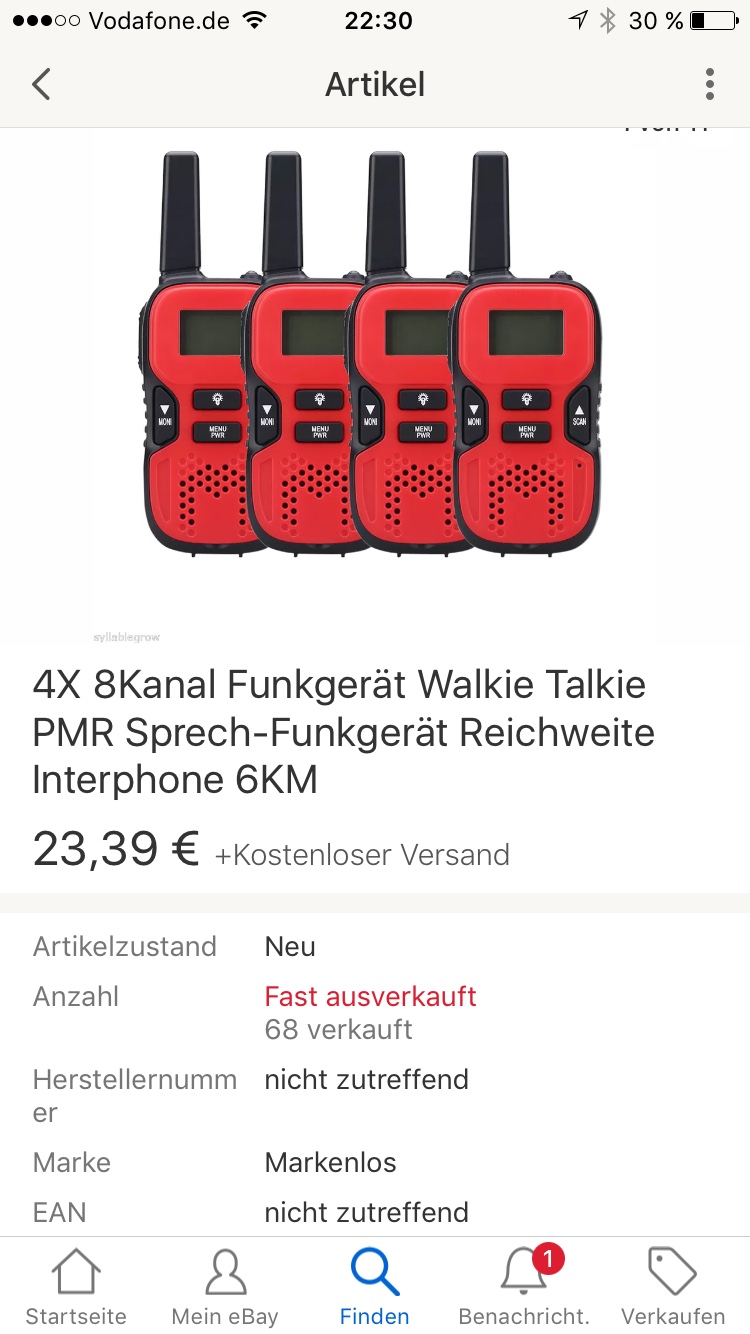This screenshot has width=750, height=1334.
Task: Check the Benachrichtigungen tab
Action: click(x=524, y=1286)
